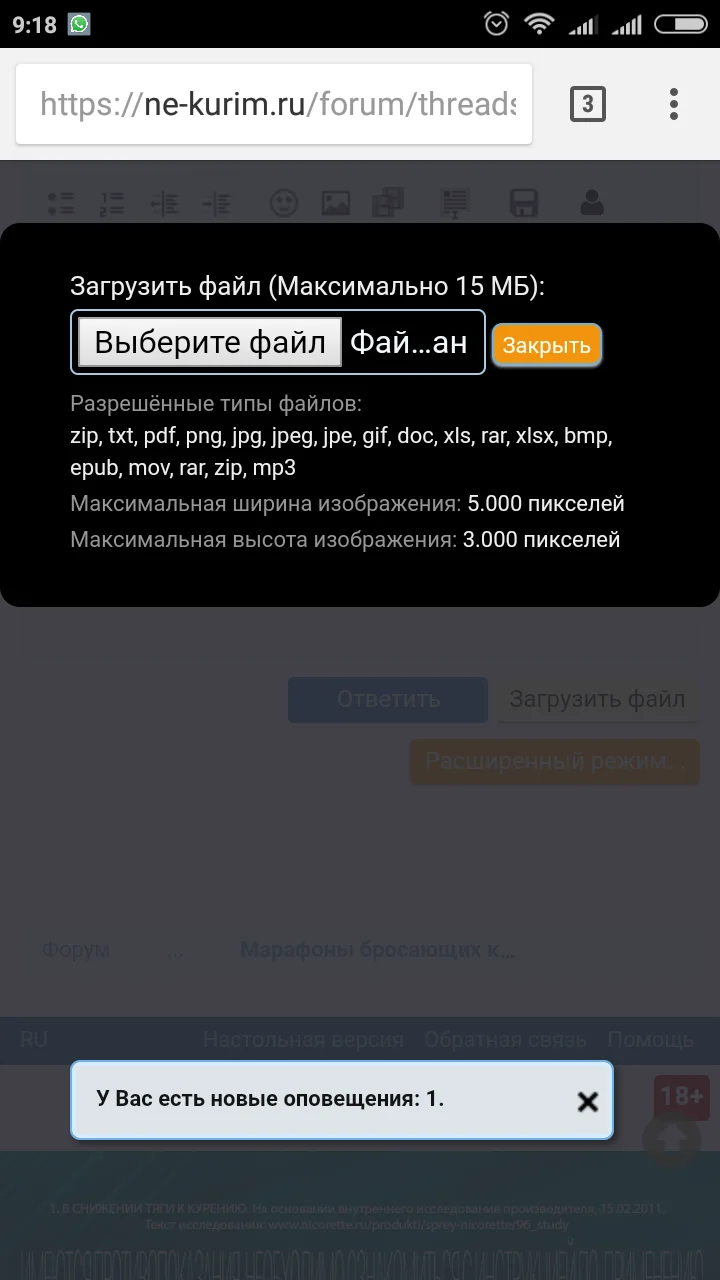
Task: Increase the text indent
Action: [216, 203]
